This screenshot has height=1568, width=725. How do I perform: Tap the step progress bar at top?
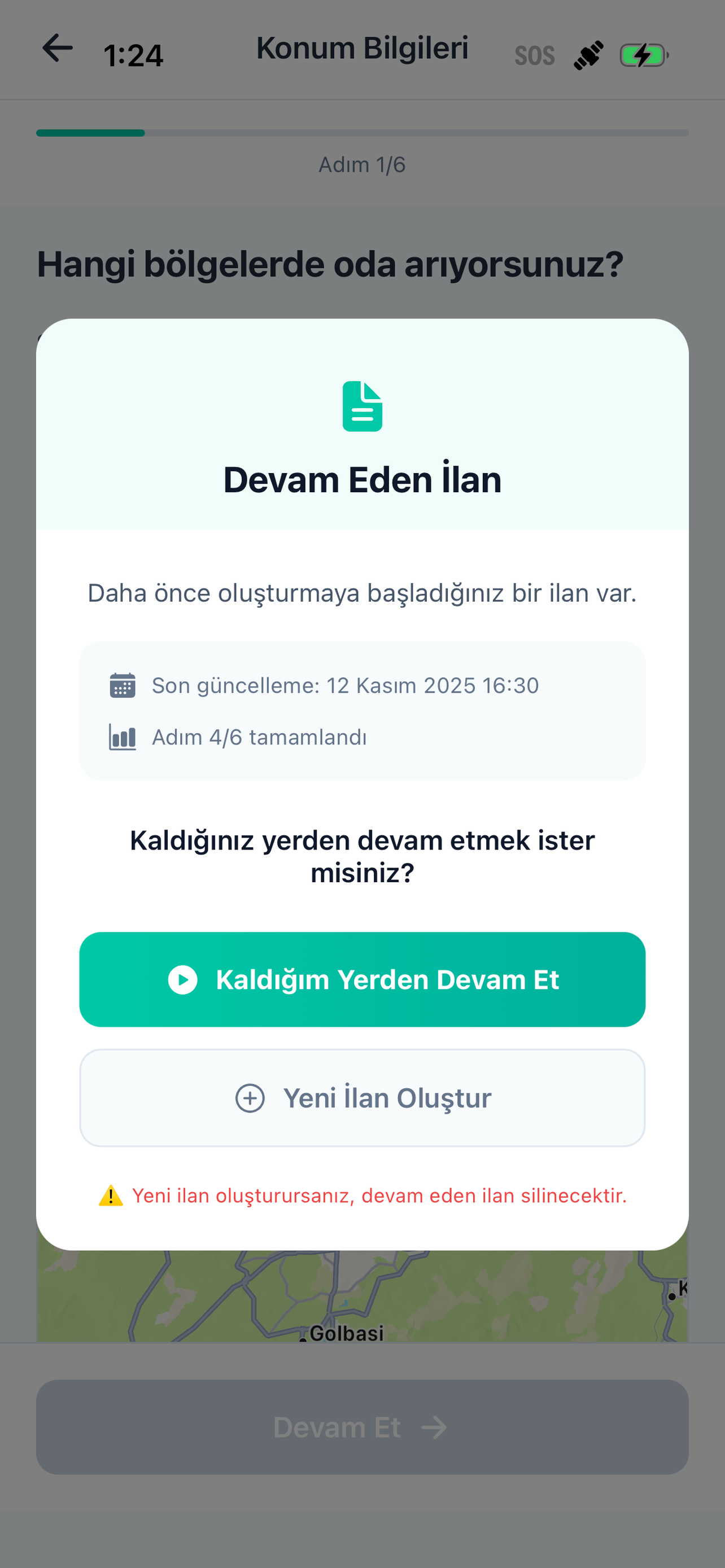[362, 133]
